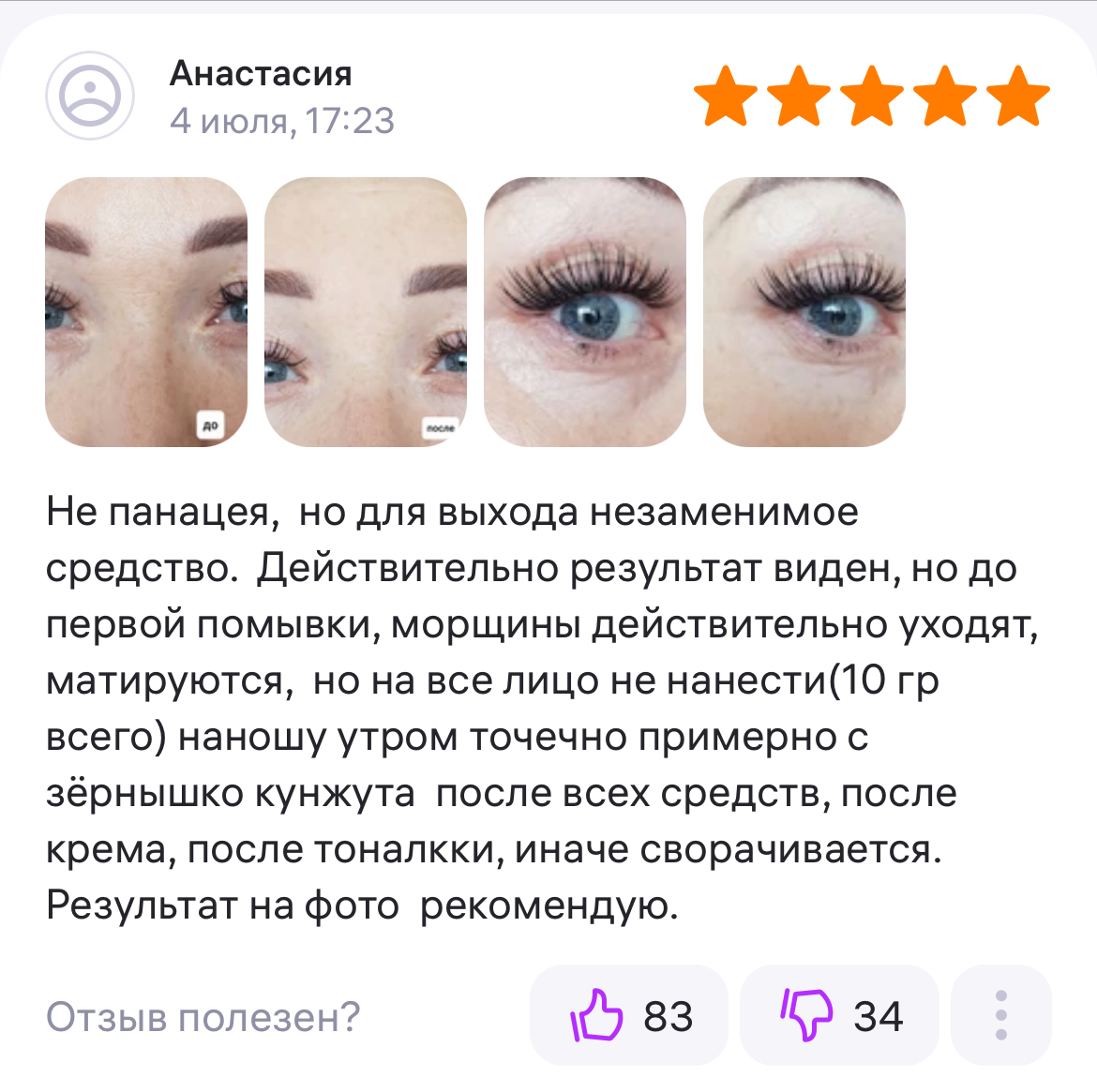Open the first review photo labeled «до»

point(146,312)
